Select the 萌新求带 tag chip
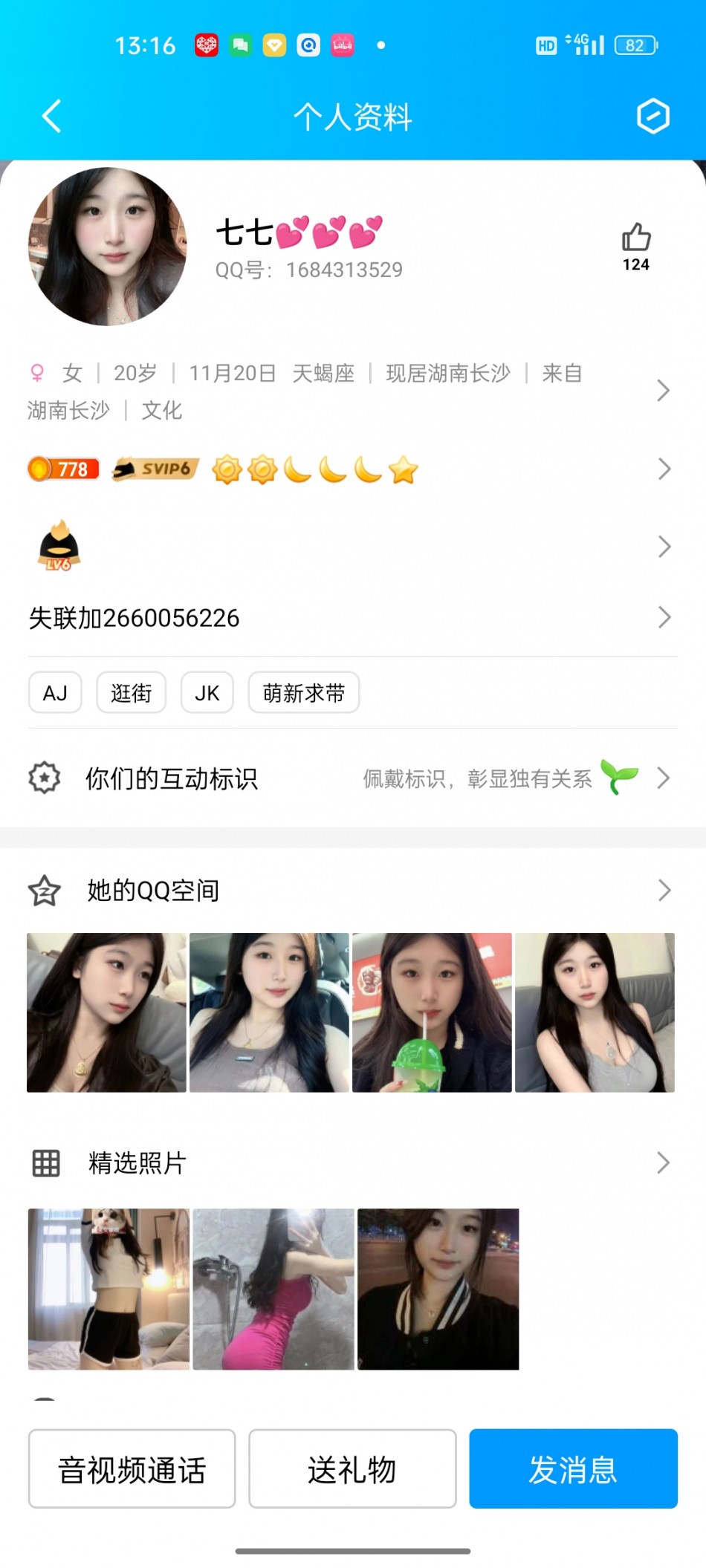This screenshot has height=1568, width=706. pos(304,693)
